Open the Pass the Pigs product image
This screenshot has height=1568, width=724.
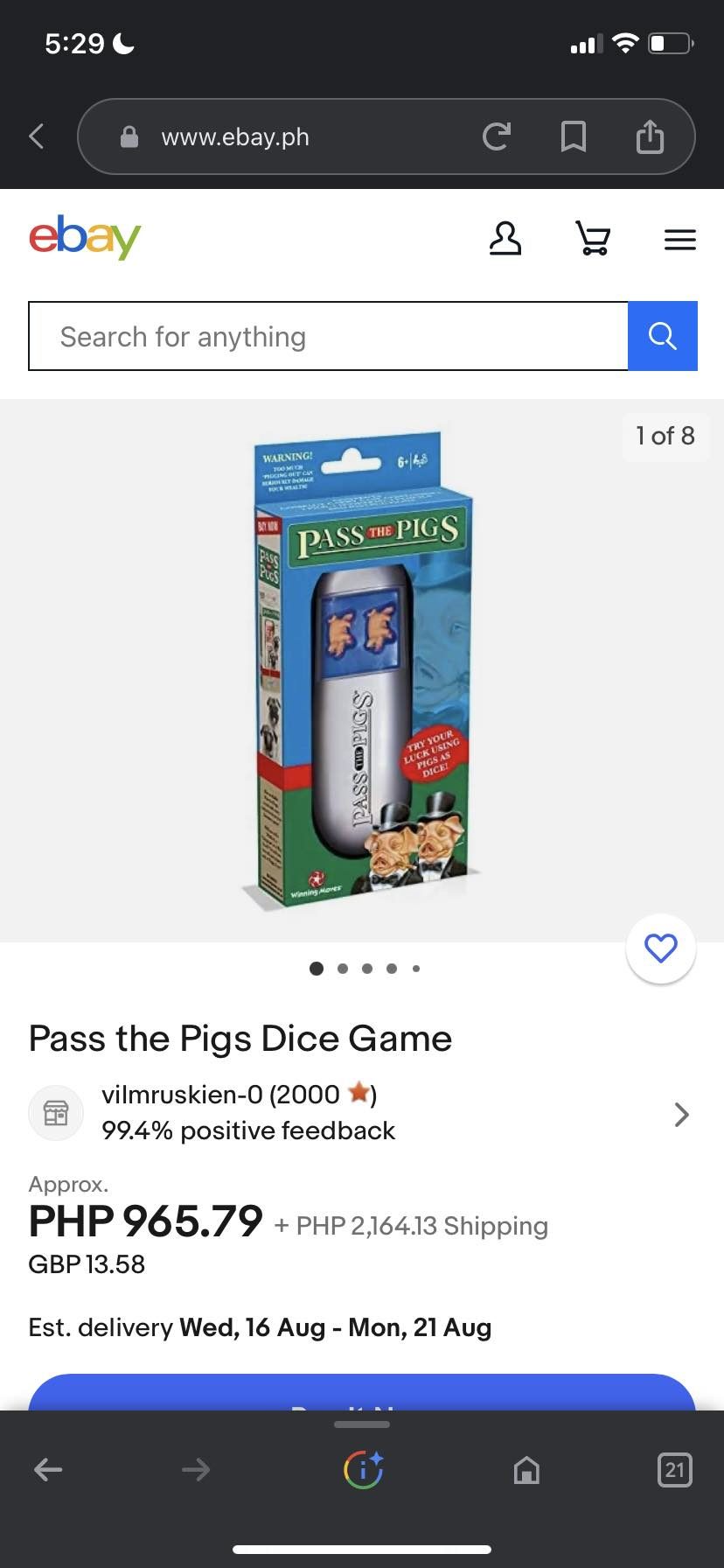pyautogui.click(x=362, y=671)
